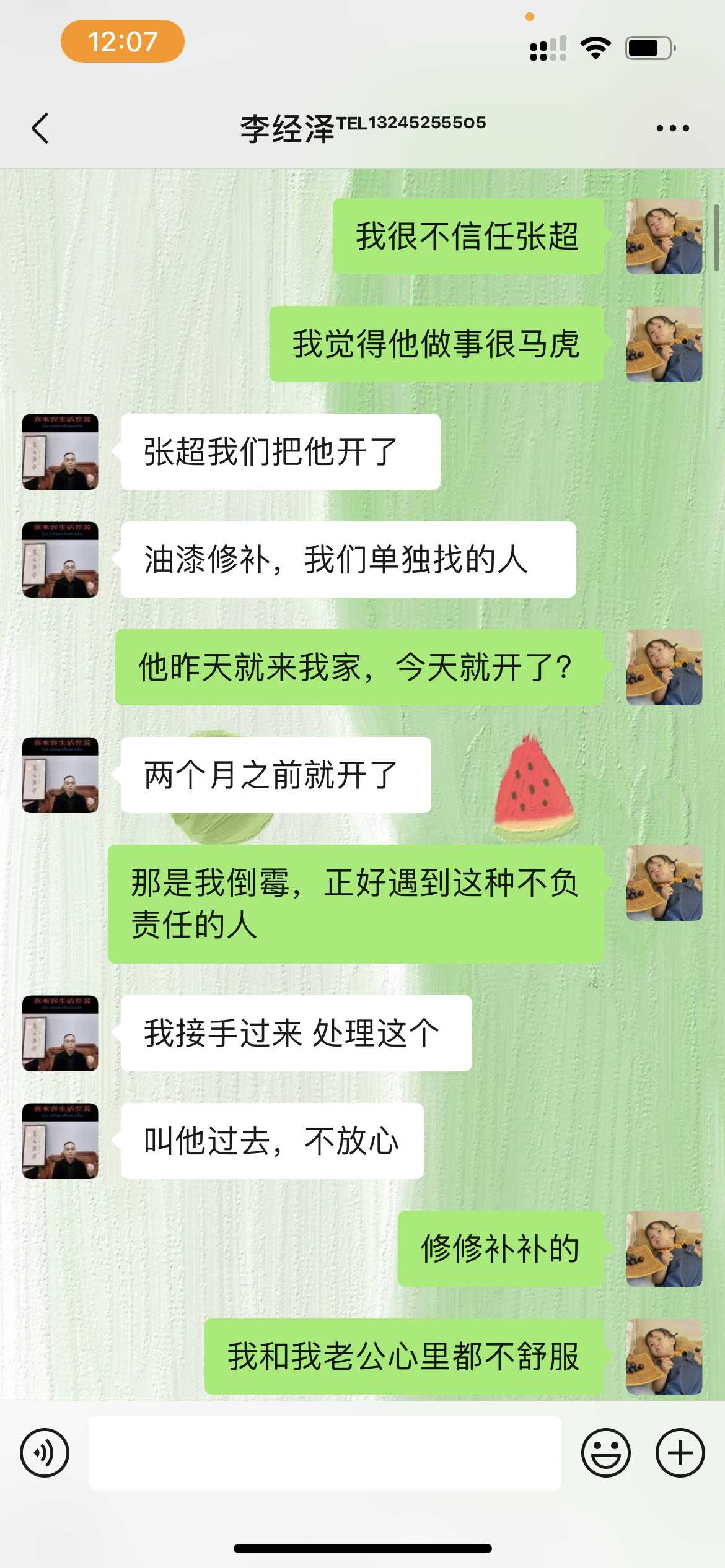Open the three-dot chat info menu
The width and height of the screenshot is (725, 1568).
[x=672, y=128]
